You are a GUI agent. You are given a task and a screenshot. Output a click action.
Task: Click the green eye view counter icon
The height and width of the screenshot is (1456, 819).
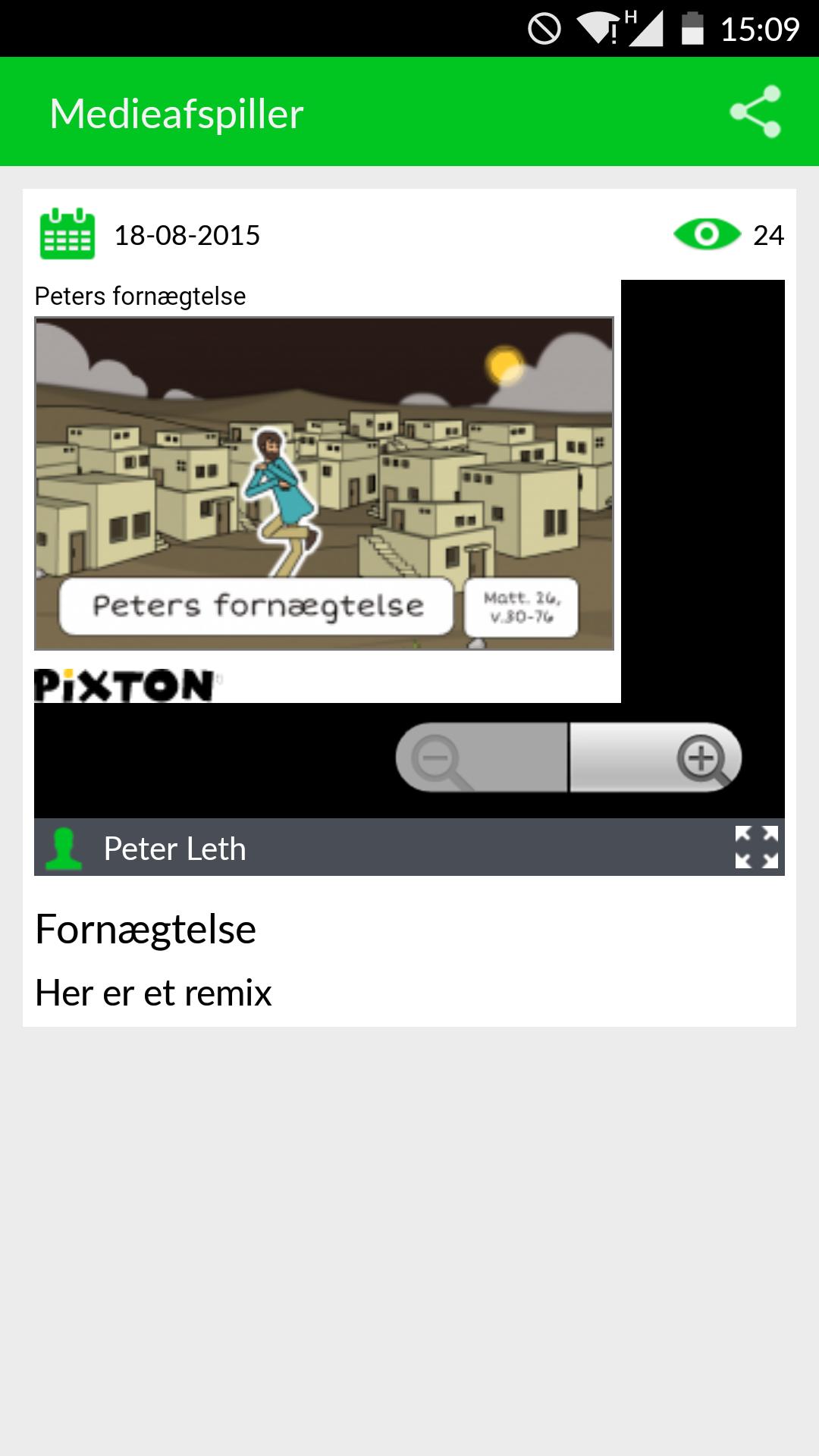tap(705, 236)
